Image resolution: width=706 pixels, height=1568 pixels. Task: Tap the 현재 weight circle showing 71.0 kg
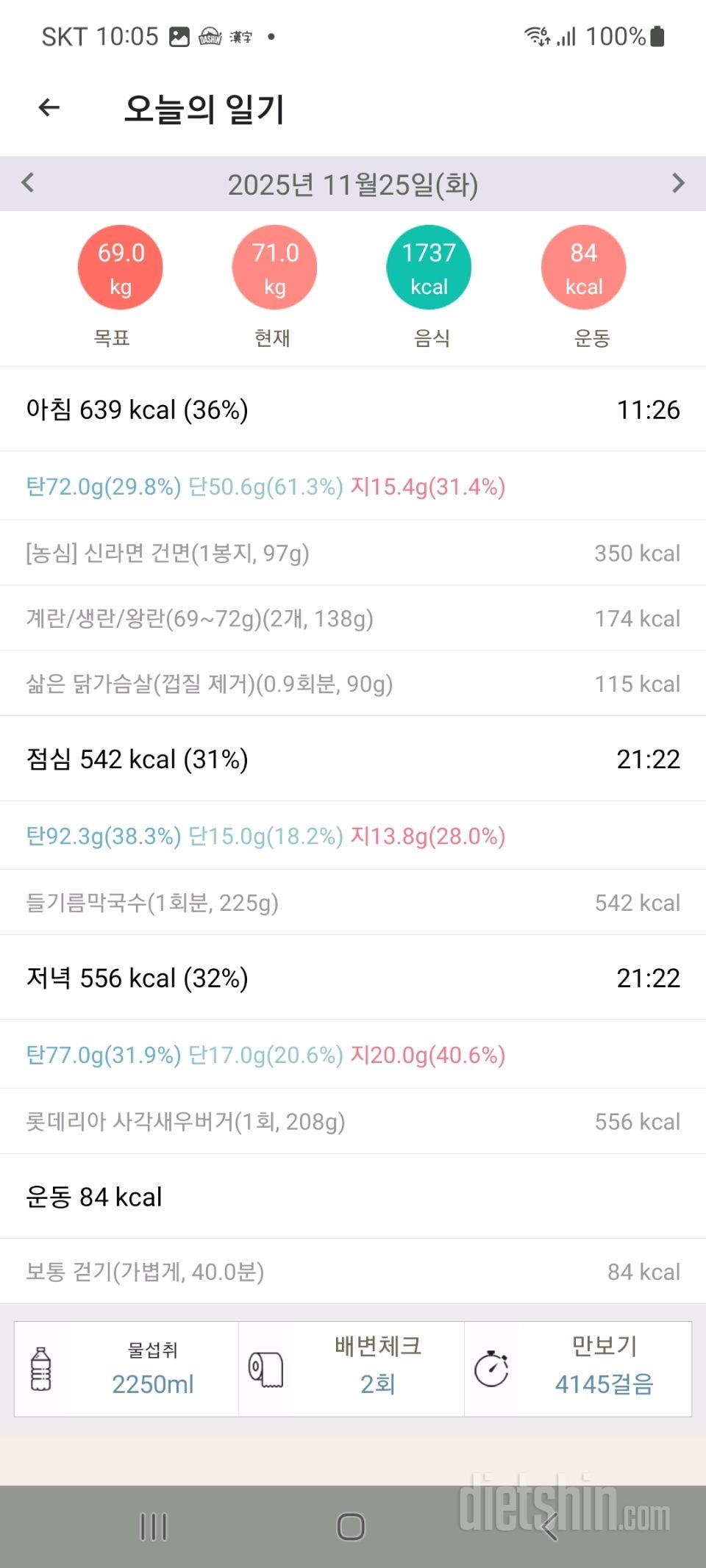coord(274,267)
